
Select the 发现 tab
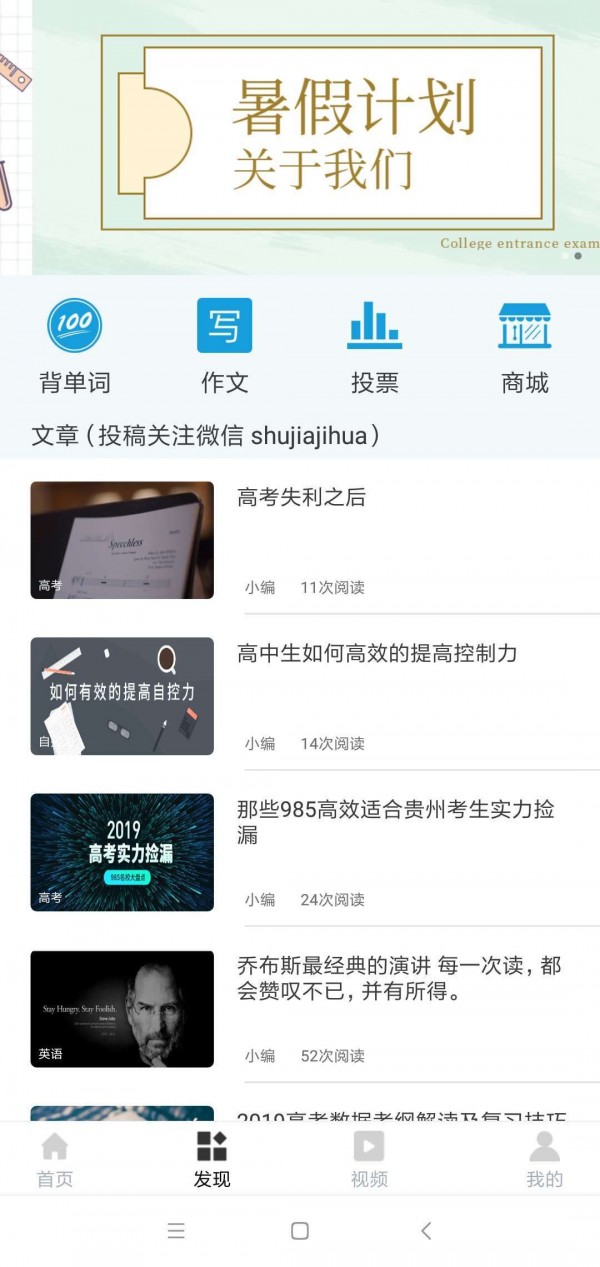tap(212, 1160)
